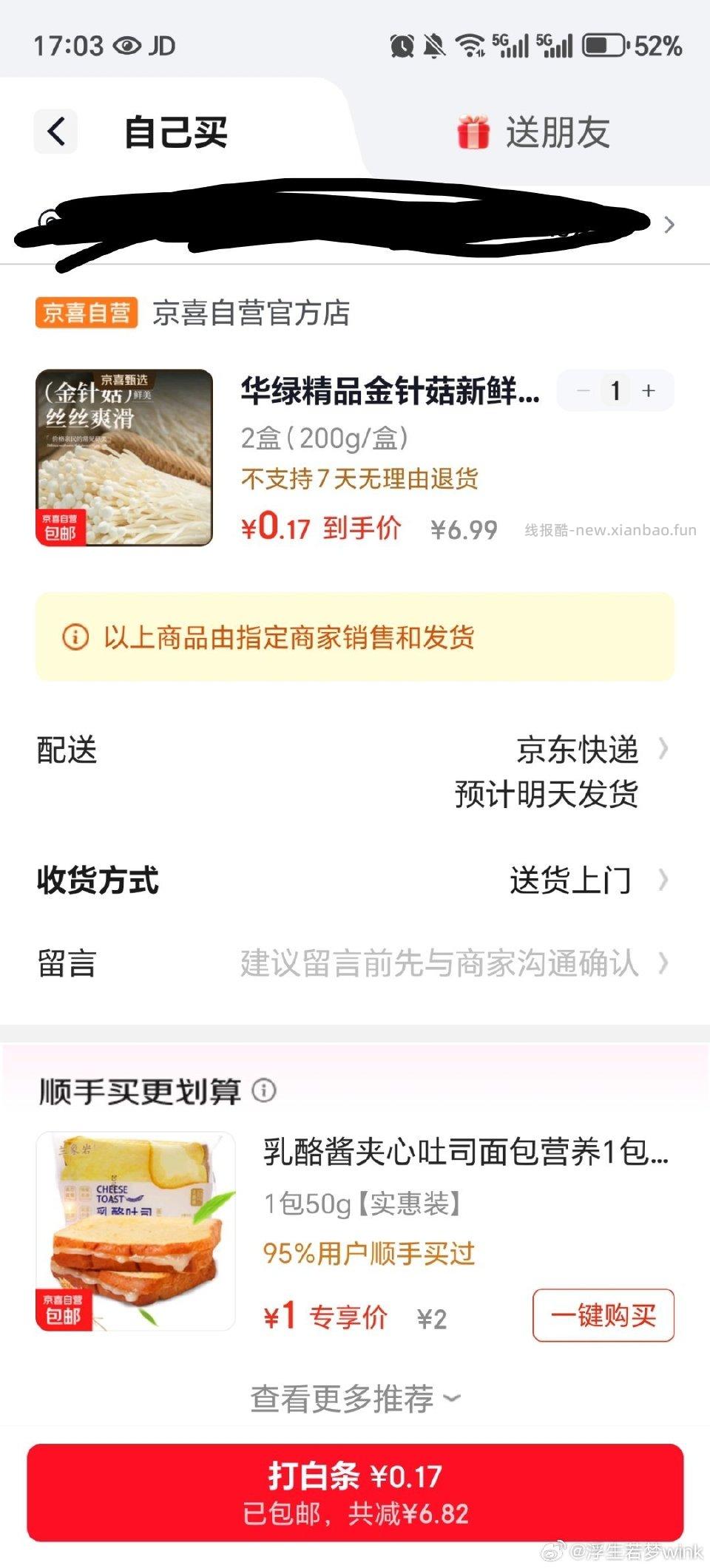Screen dimensions: 710x1568
Task: Expand the address section via right chevron
Action: pos(669,225)
